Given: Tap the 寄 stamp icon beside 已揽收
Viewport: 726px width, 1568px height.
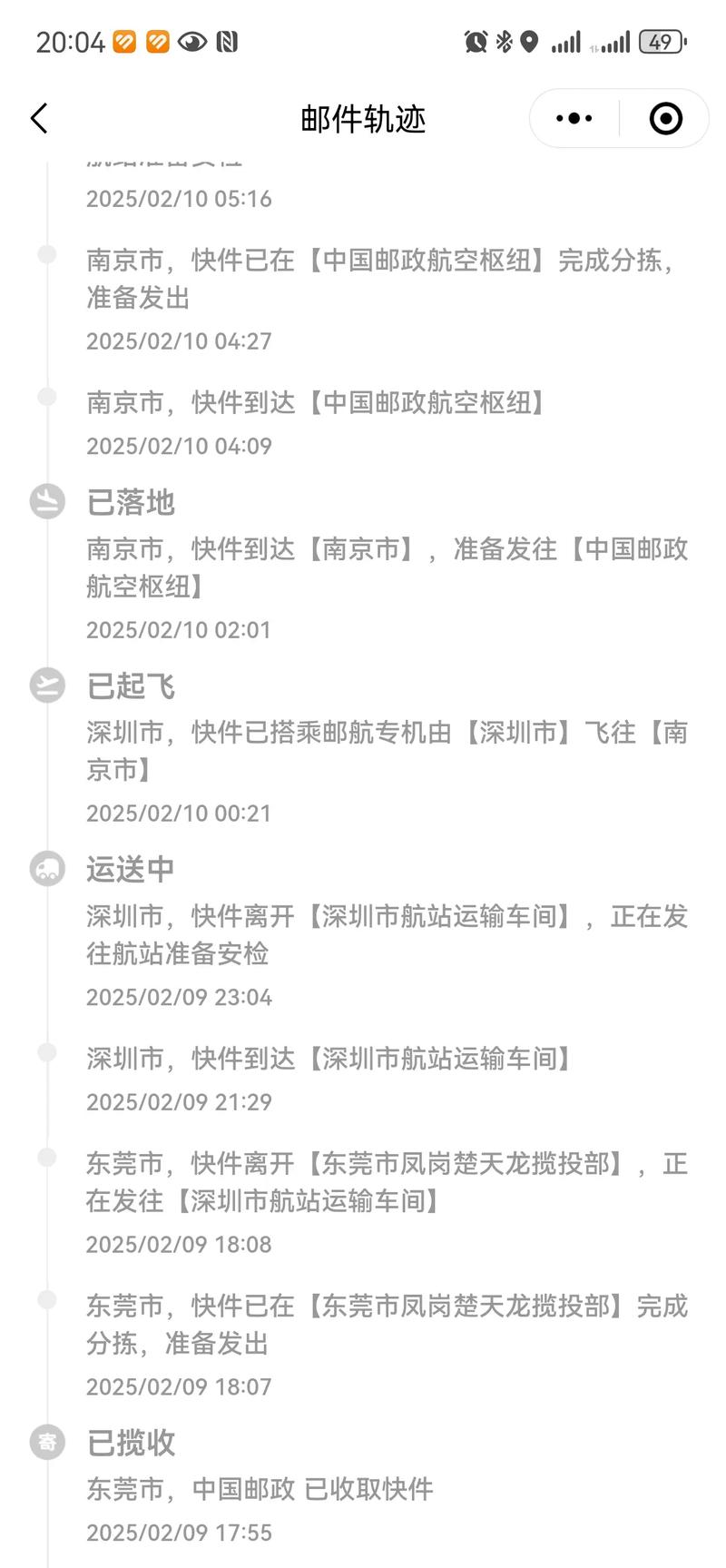Looking at the screenshot, I should [x=46, y=1442].
